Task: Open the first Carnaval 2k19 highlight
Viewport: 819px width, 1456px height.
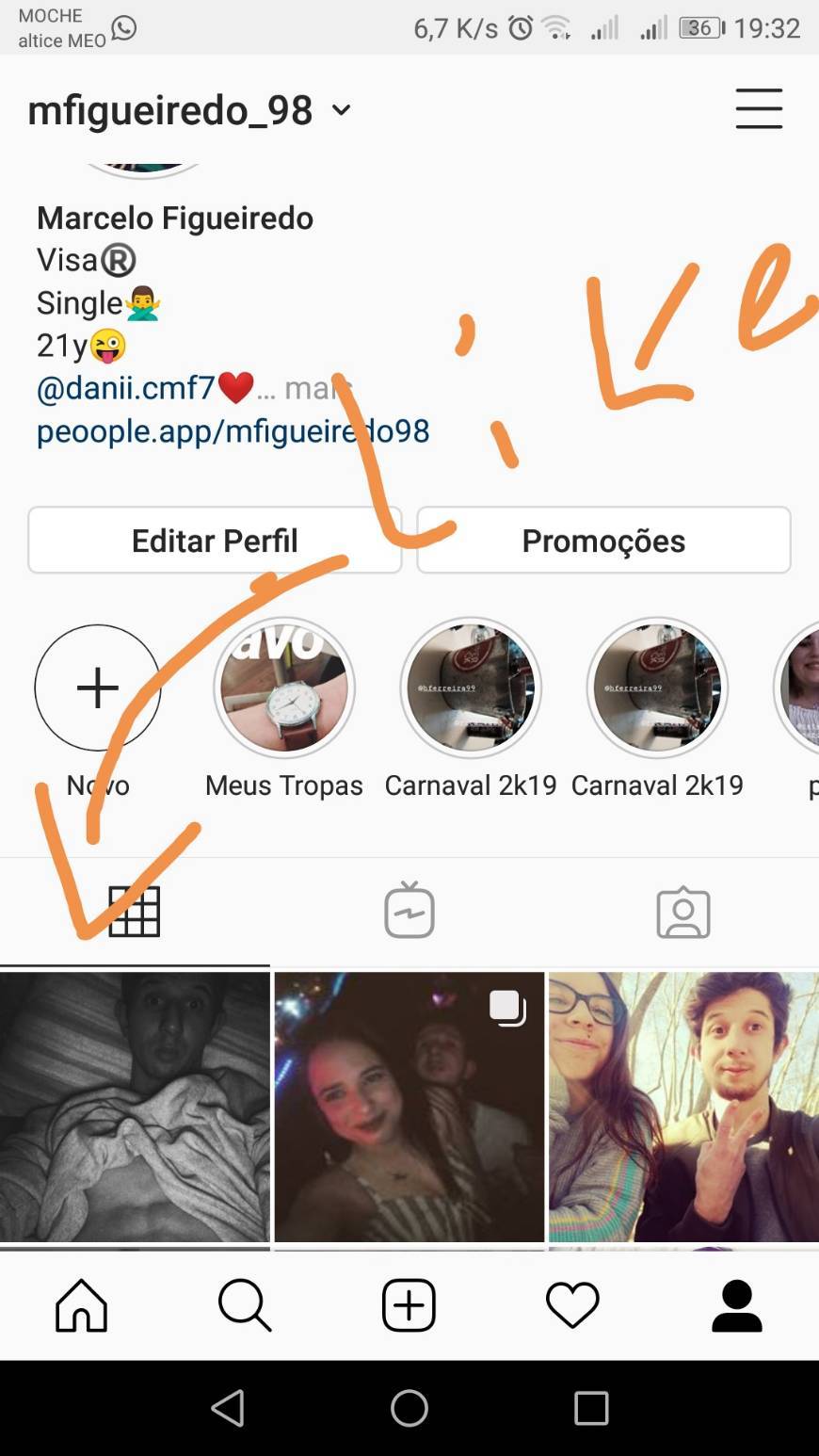Action: coord(471,688)
